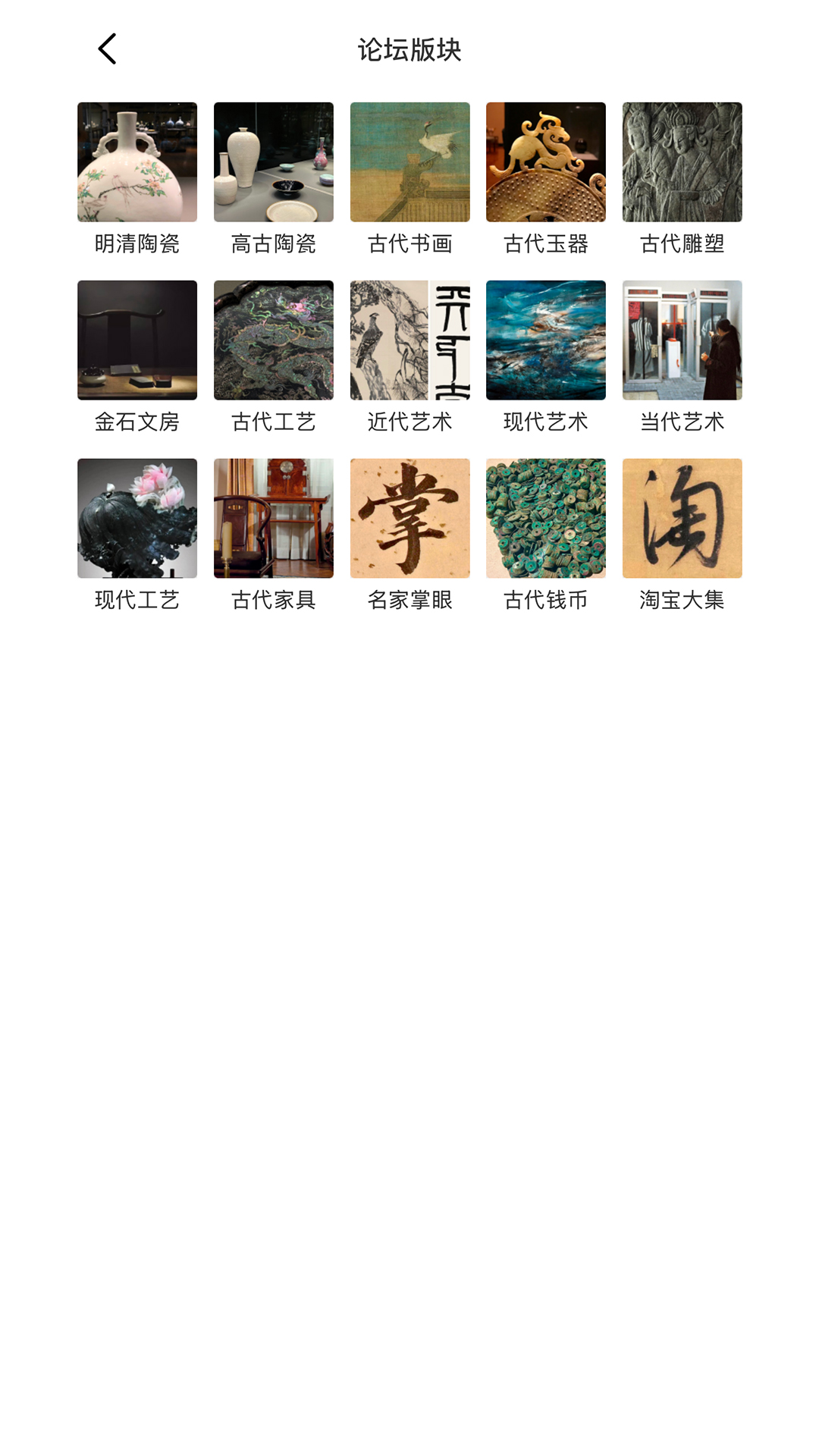Click the 明清陶瓷 text label

click(x=136, y=244)
